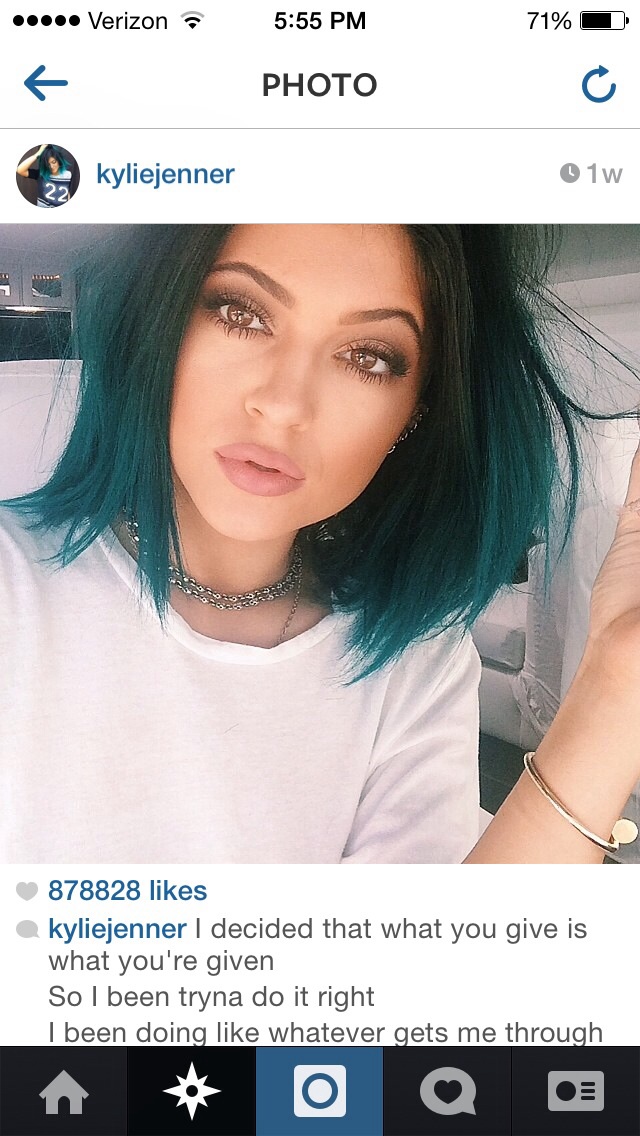Go back using the arrow
Viewport: 640px width, 1136px height.
click(x=46, y=85)
